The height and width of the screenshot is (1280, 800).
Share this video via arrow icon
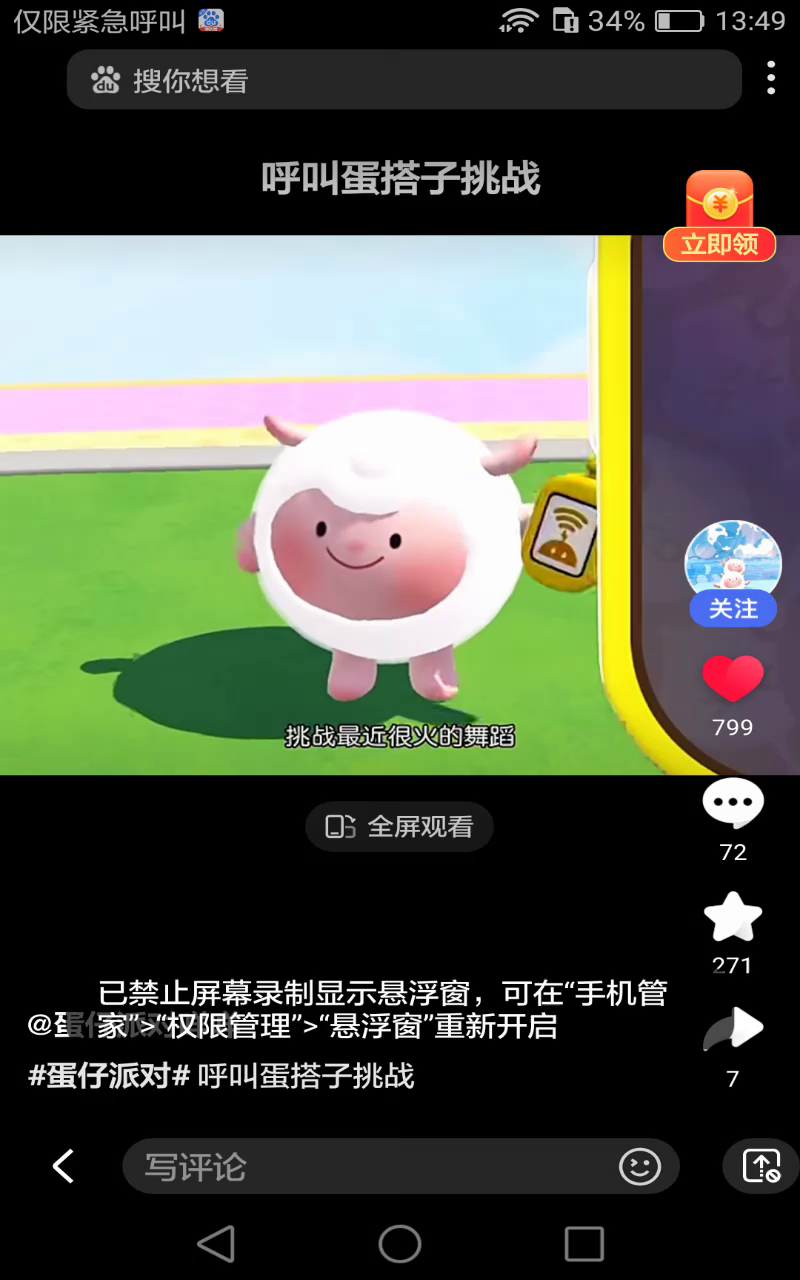733,1030
